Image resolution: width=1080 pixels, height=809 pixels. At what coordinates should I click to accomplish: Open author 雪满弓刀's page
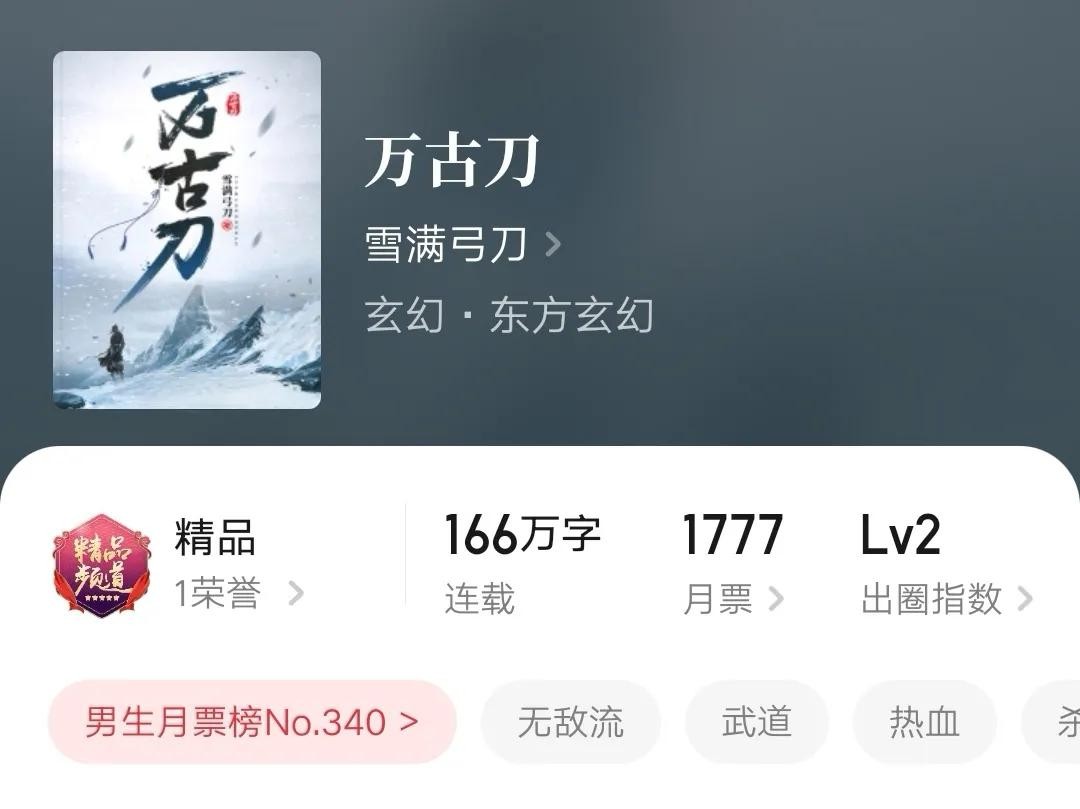[x=462, y=244]
